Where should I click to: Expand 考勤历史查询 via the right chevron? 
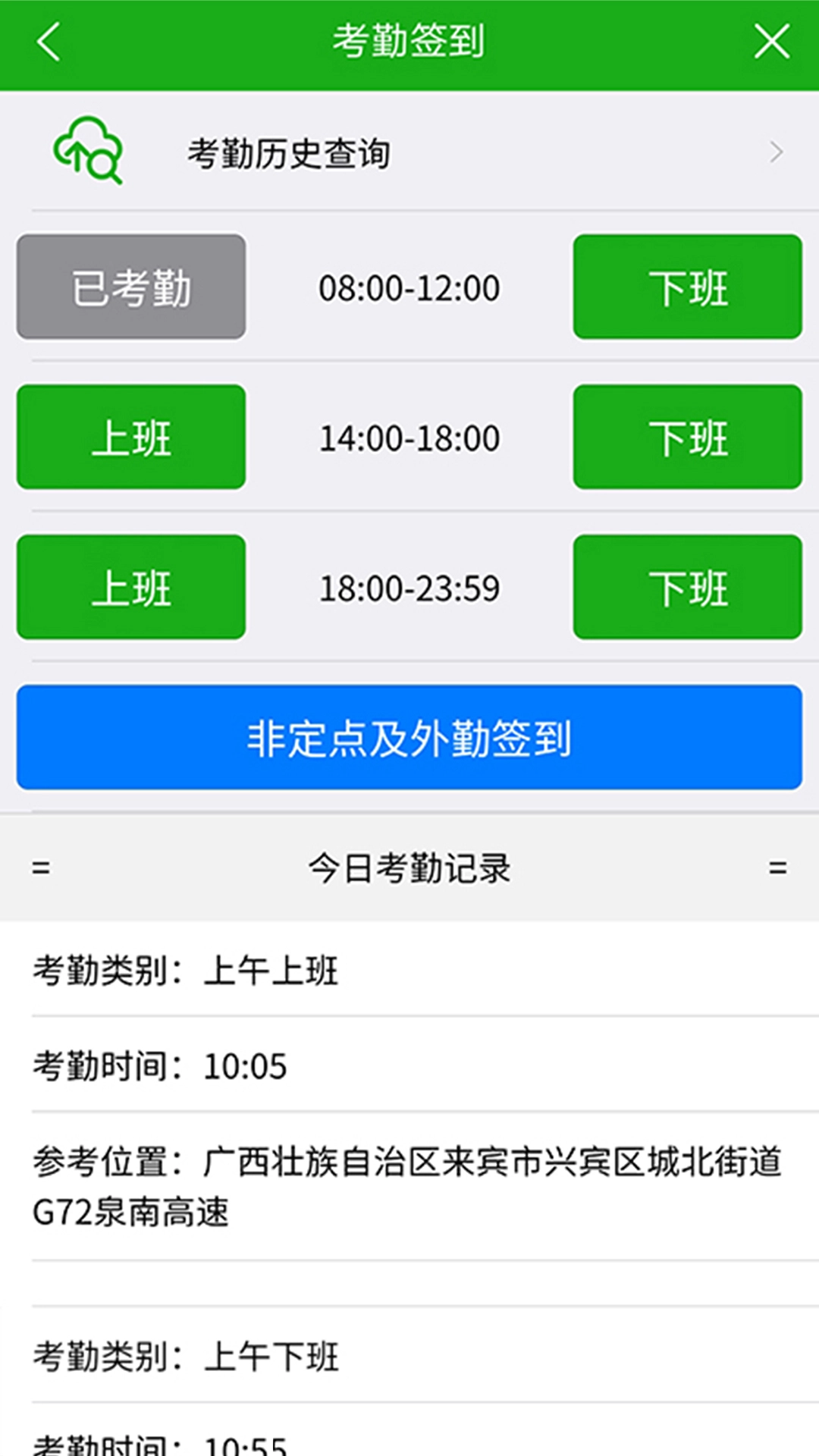click(x=776, y=152)
